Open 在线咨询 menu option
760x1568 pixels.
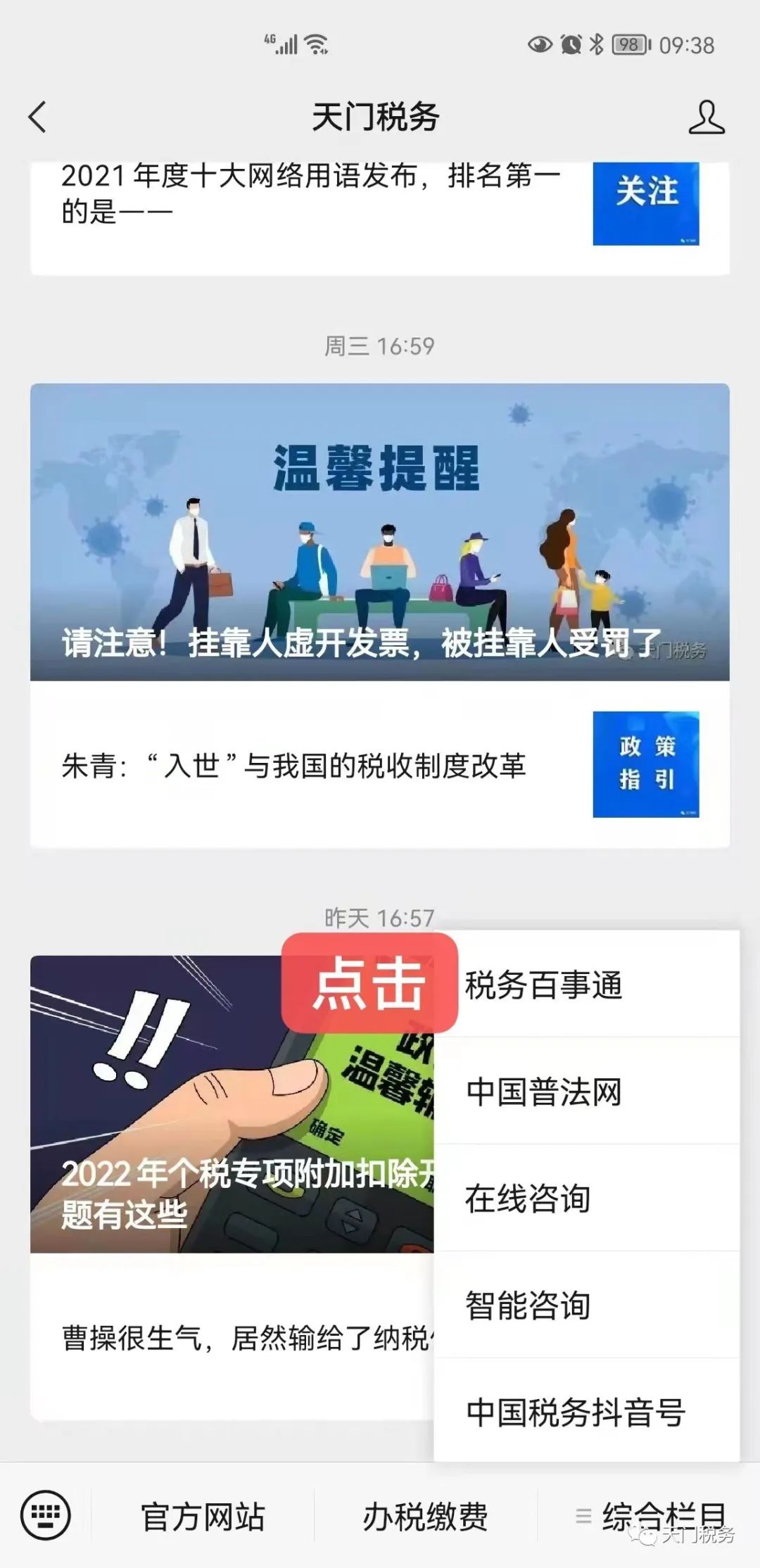coord(586,1199)
